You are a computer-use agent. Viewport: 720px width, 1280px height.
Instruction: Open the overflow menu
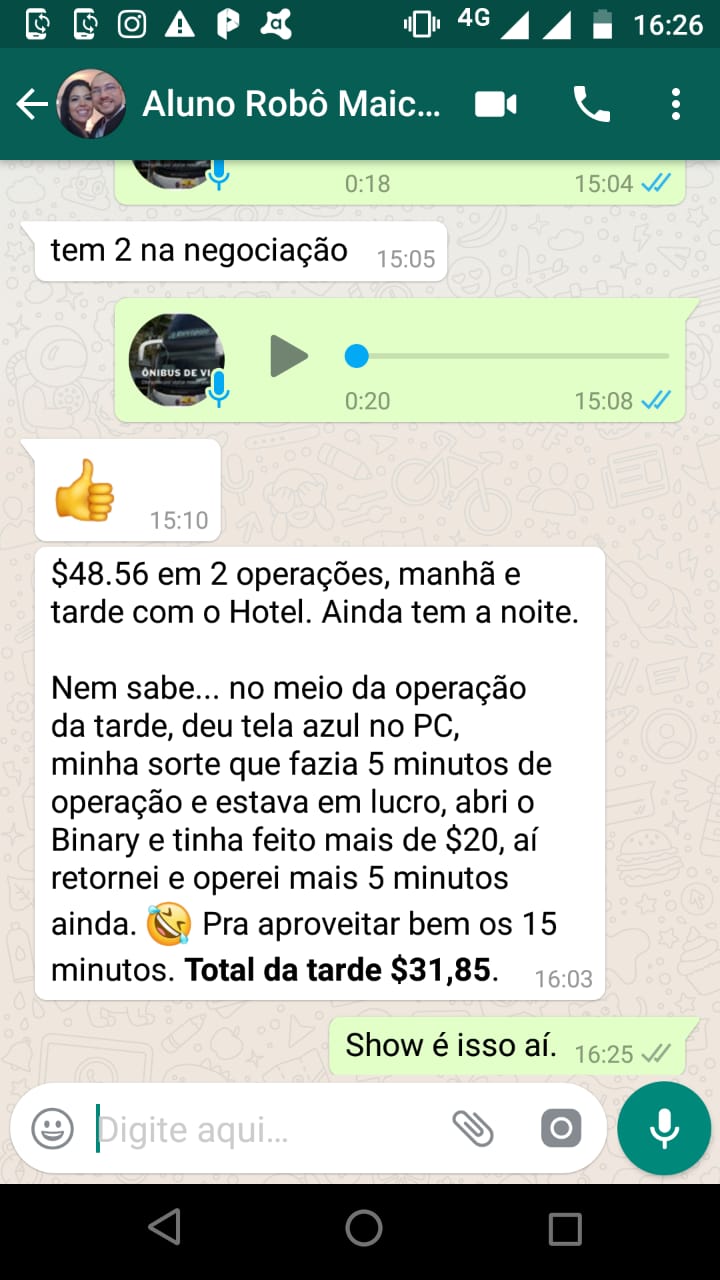pos(676,104)
